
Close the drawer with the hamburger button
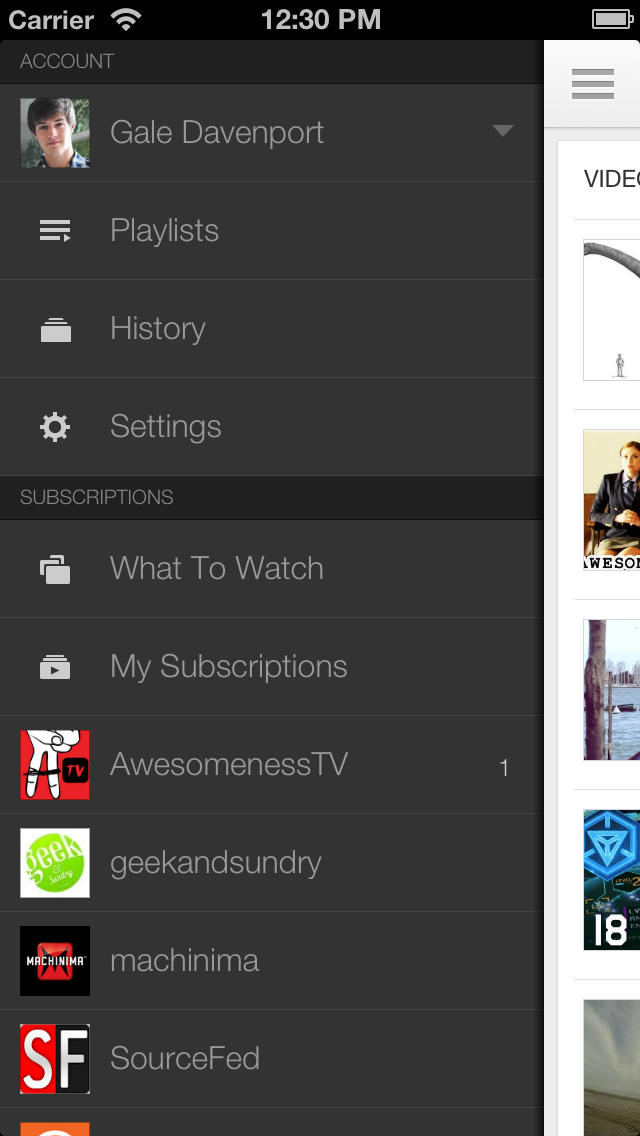[592, 84]
